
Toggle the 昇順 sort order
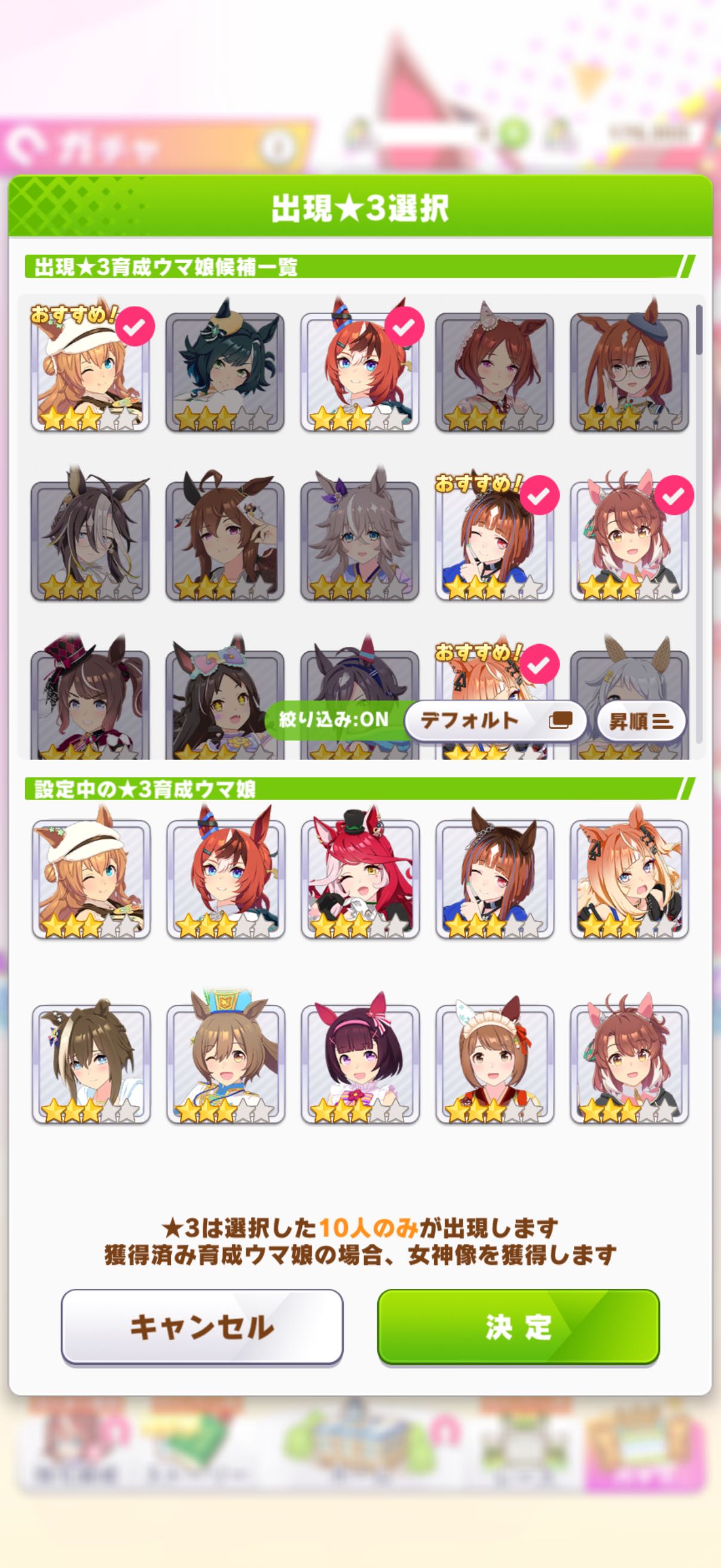(641, 721)
